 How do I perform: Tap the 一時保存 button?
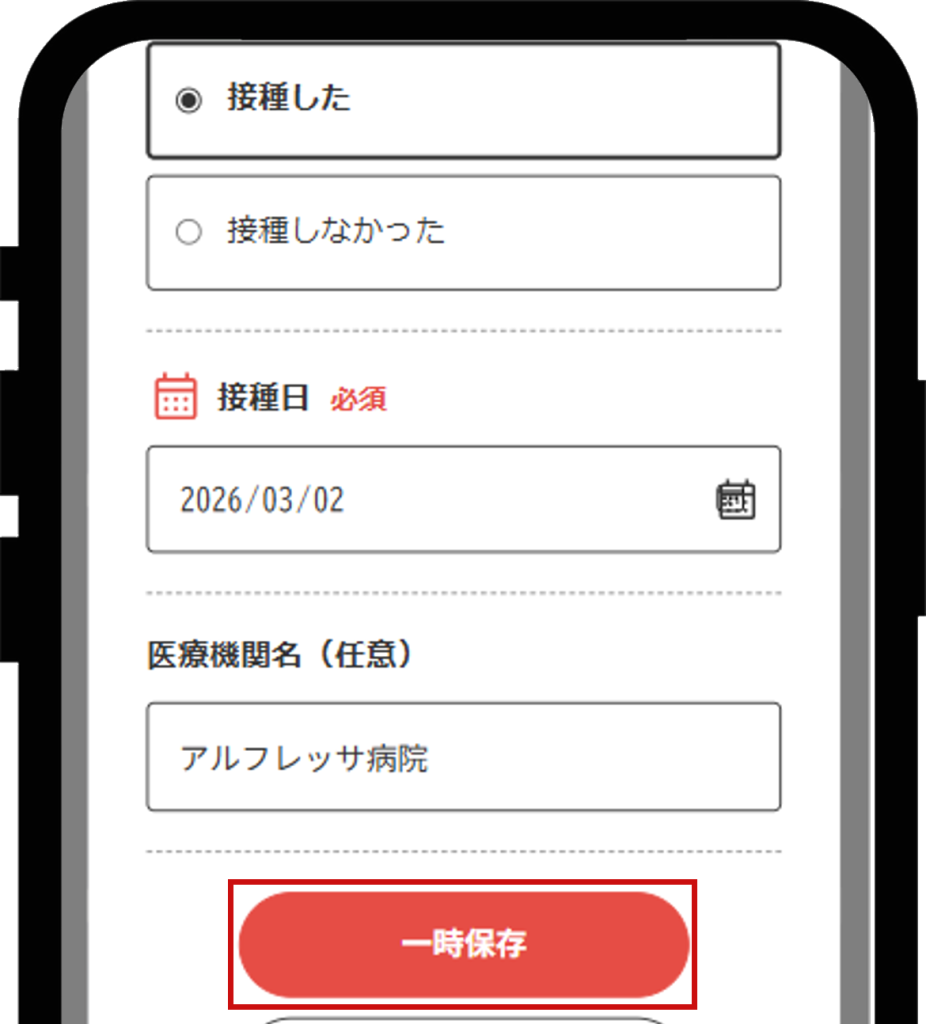click(x=463, y=944)
